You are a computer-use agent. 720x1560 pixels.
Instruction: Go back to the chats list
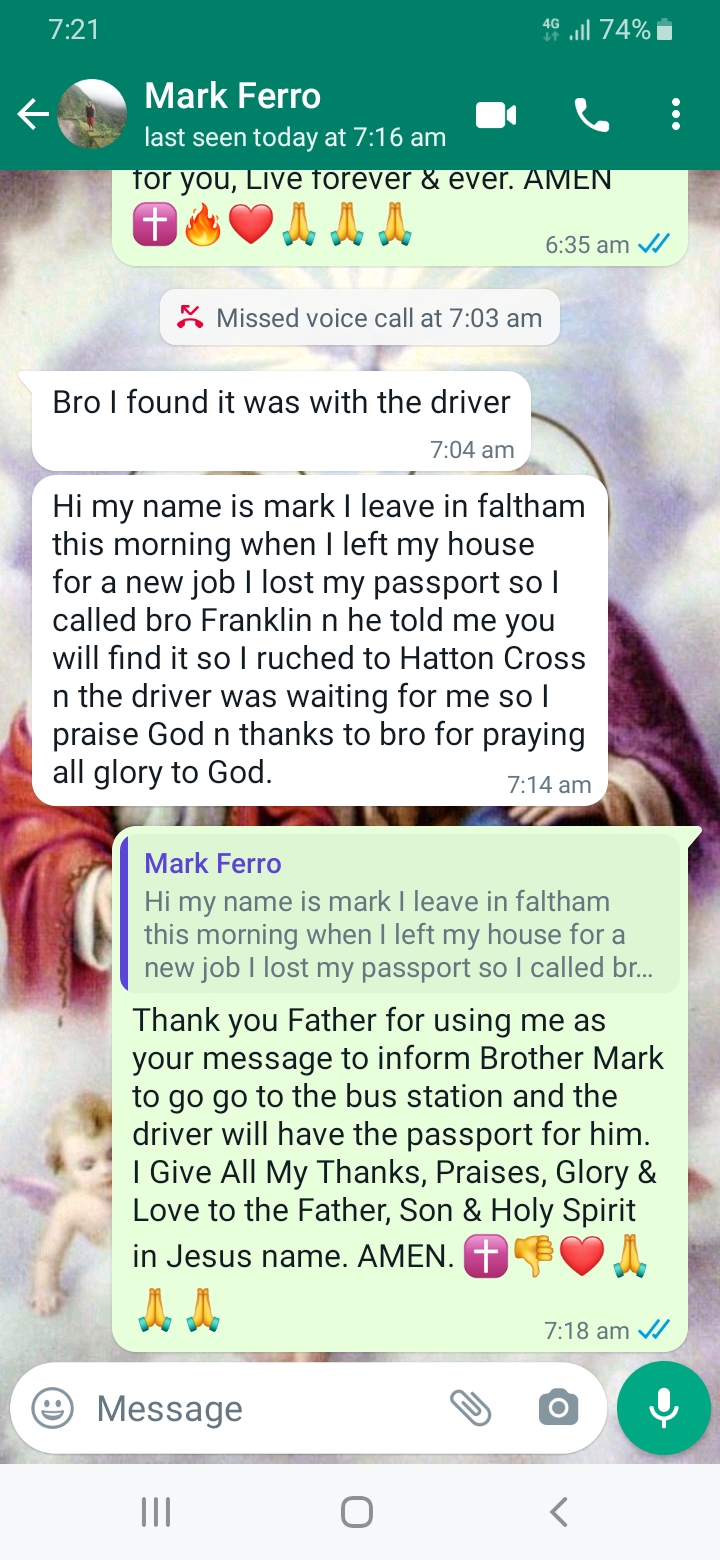[32, 116]
